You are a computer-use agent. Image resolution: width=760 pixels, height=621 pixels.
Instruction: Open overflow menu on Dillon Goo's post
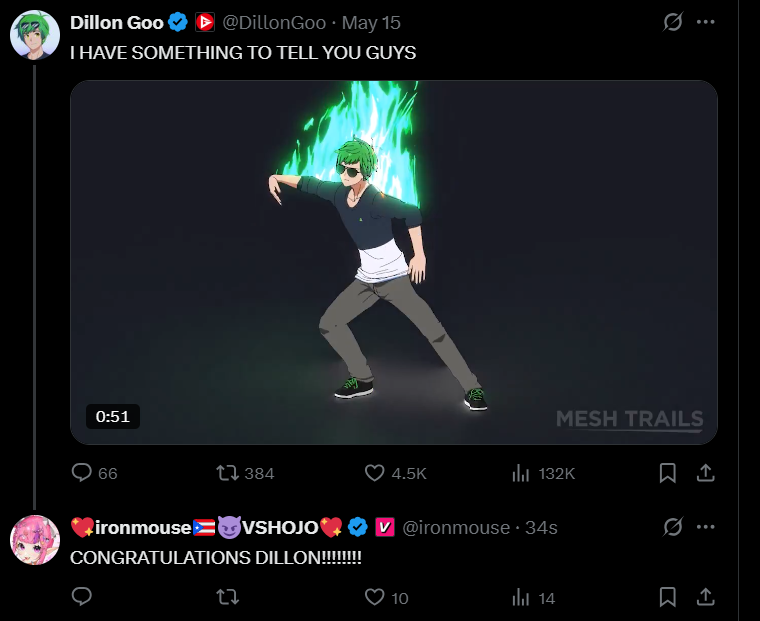(x=706, y=22)
